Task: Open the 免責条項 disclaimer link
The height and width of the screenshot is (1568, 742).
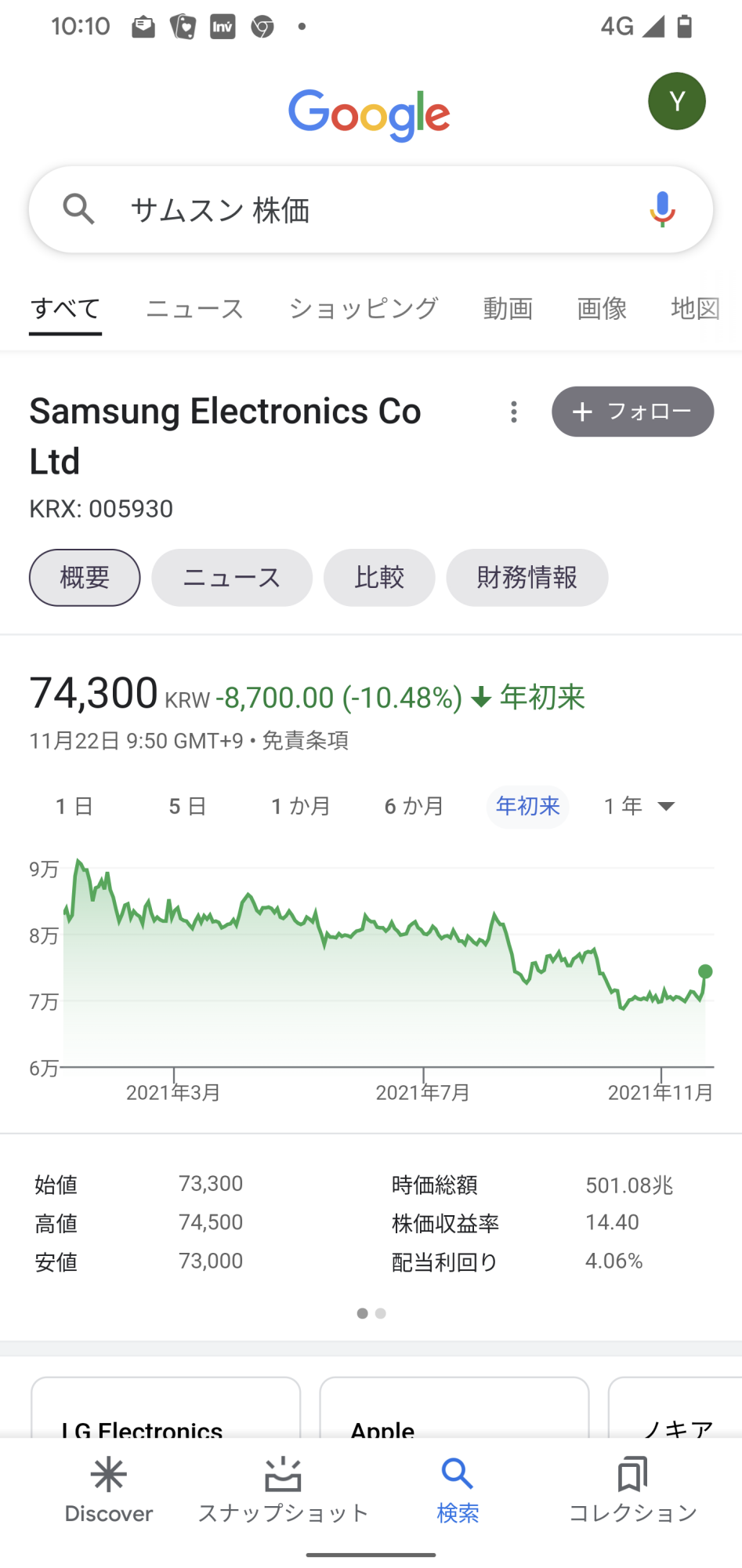Action: coord(306,741)
